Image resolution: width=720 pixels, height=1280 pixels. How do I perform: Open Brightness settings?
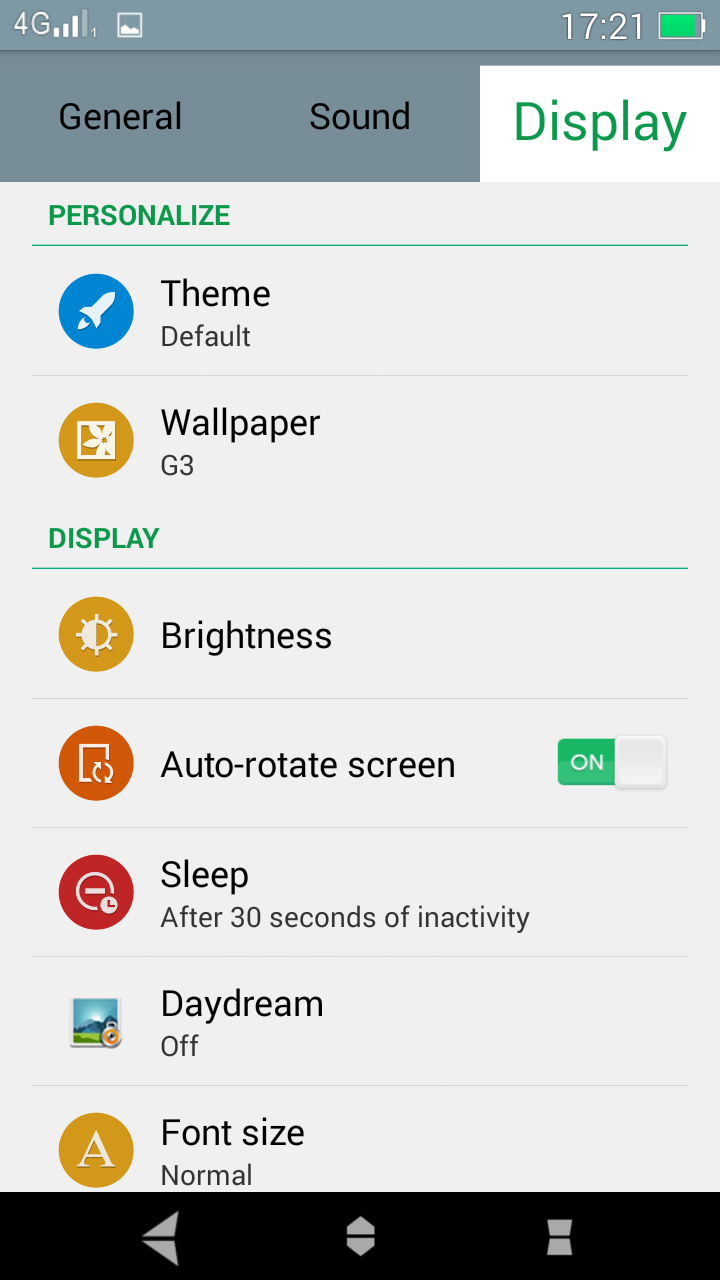[360, 635]
